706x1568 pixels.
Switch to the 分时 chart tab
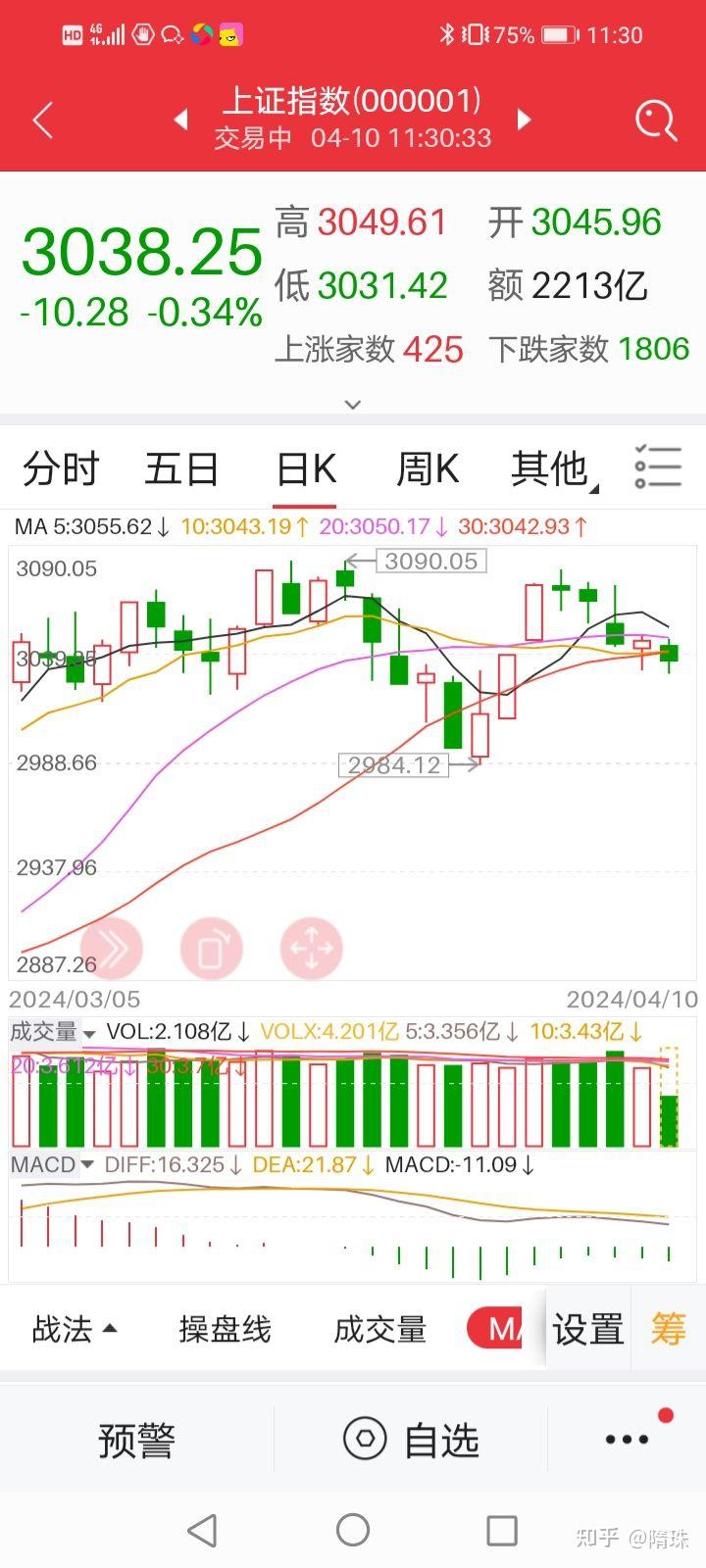tap(61, 468)
